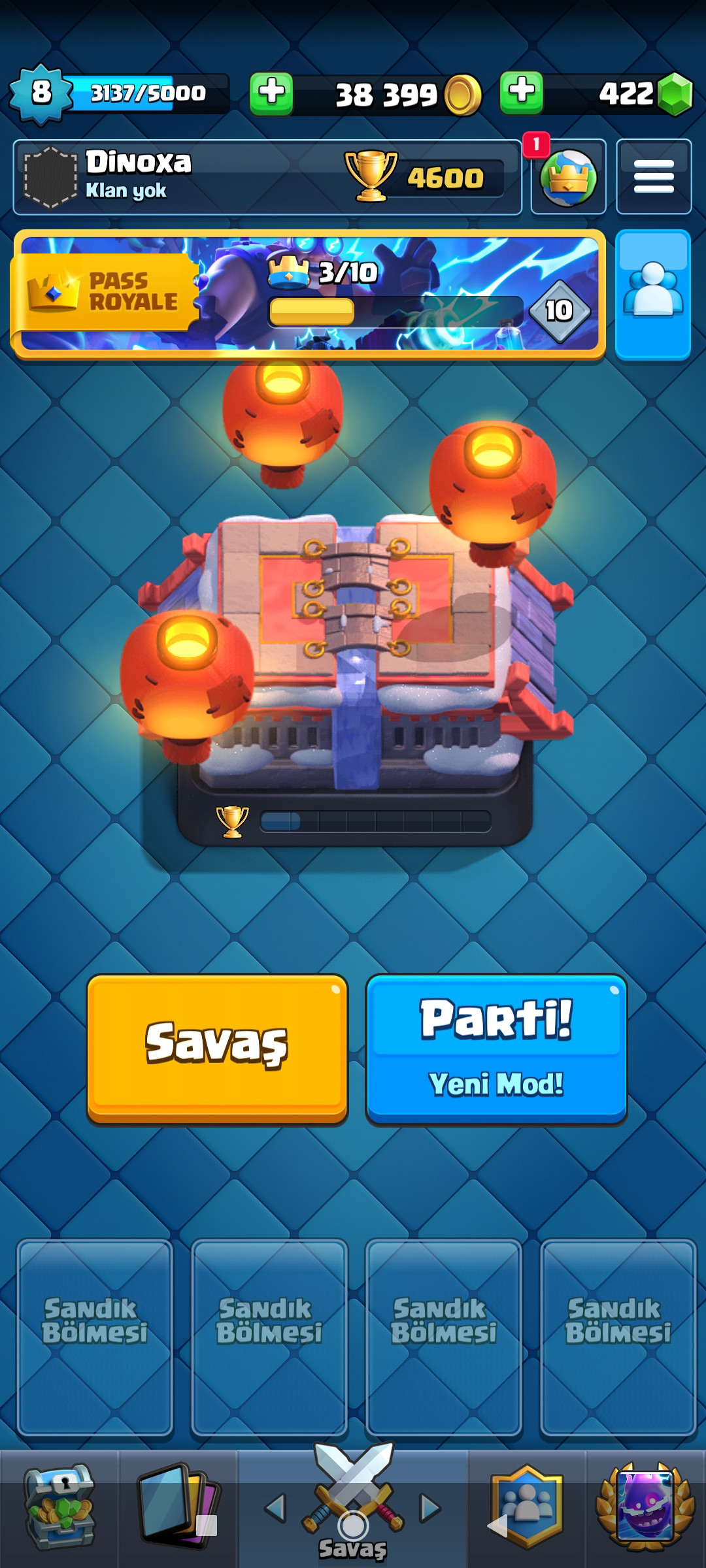
Task: Tap the green plus to buy gold
Action: (271, 93)
